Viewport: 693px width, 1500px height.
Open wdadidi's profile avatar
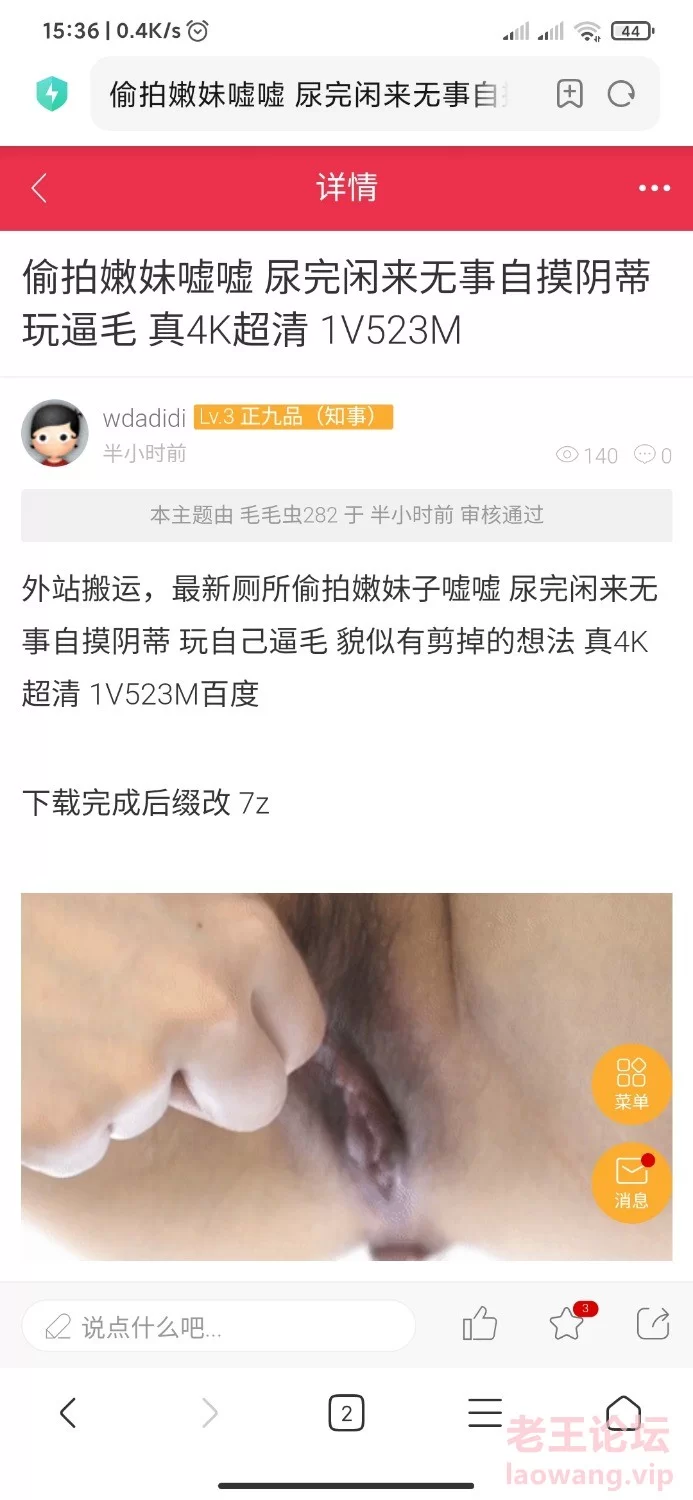pyautogui.click(x=55, y=433)
